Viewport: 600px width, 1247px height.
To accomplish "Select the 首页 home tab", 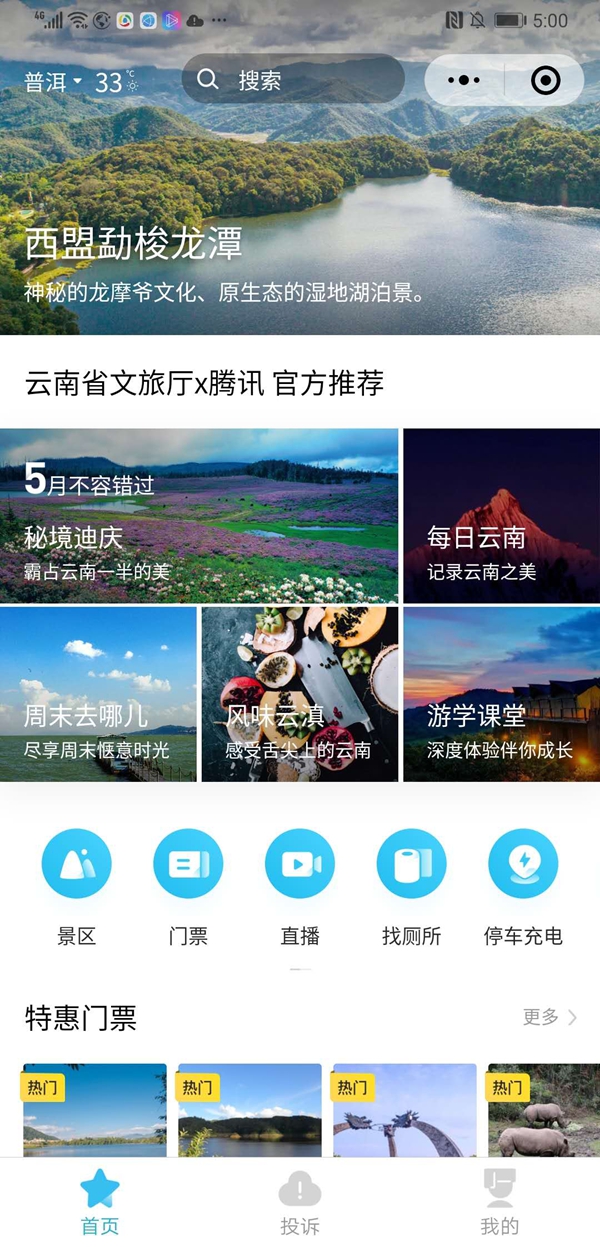I will click(x=100, y=1203).
